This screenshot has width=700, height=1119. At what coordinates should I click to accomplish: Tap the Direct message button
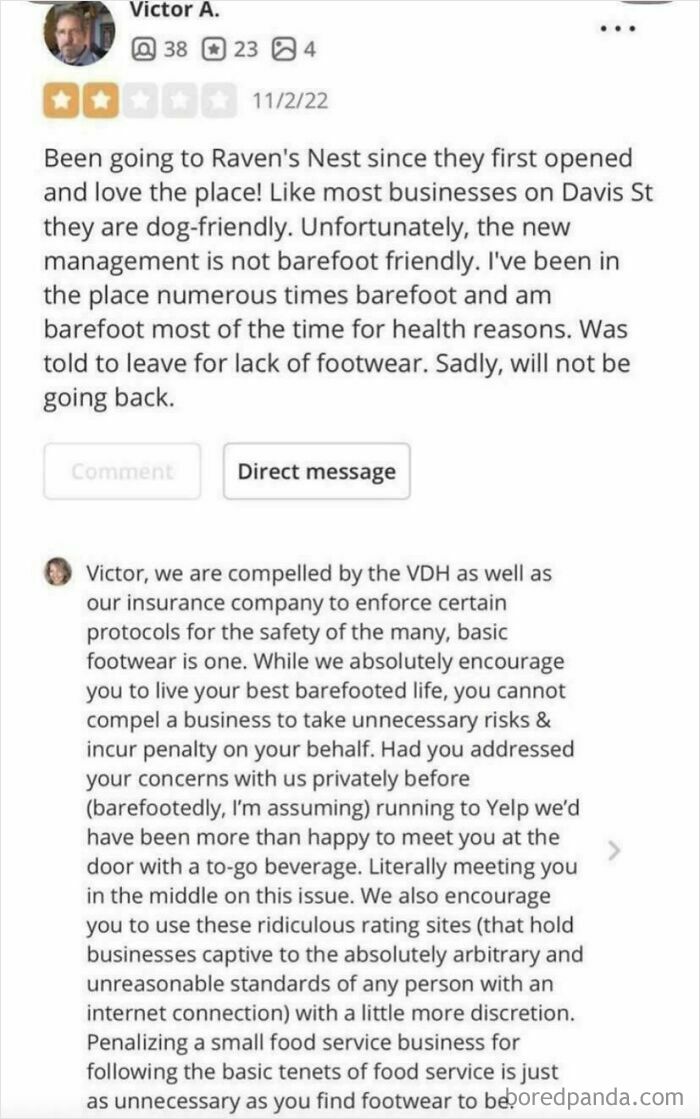click(x=316, y=472)
